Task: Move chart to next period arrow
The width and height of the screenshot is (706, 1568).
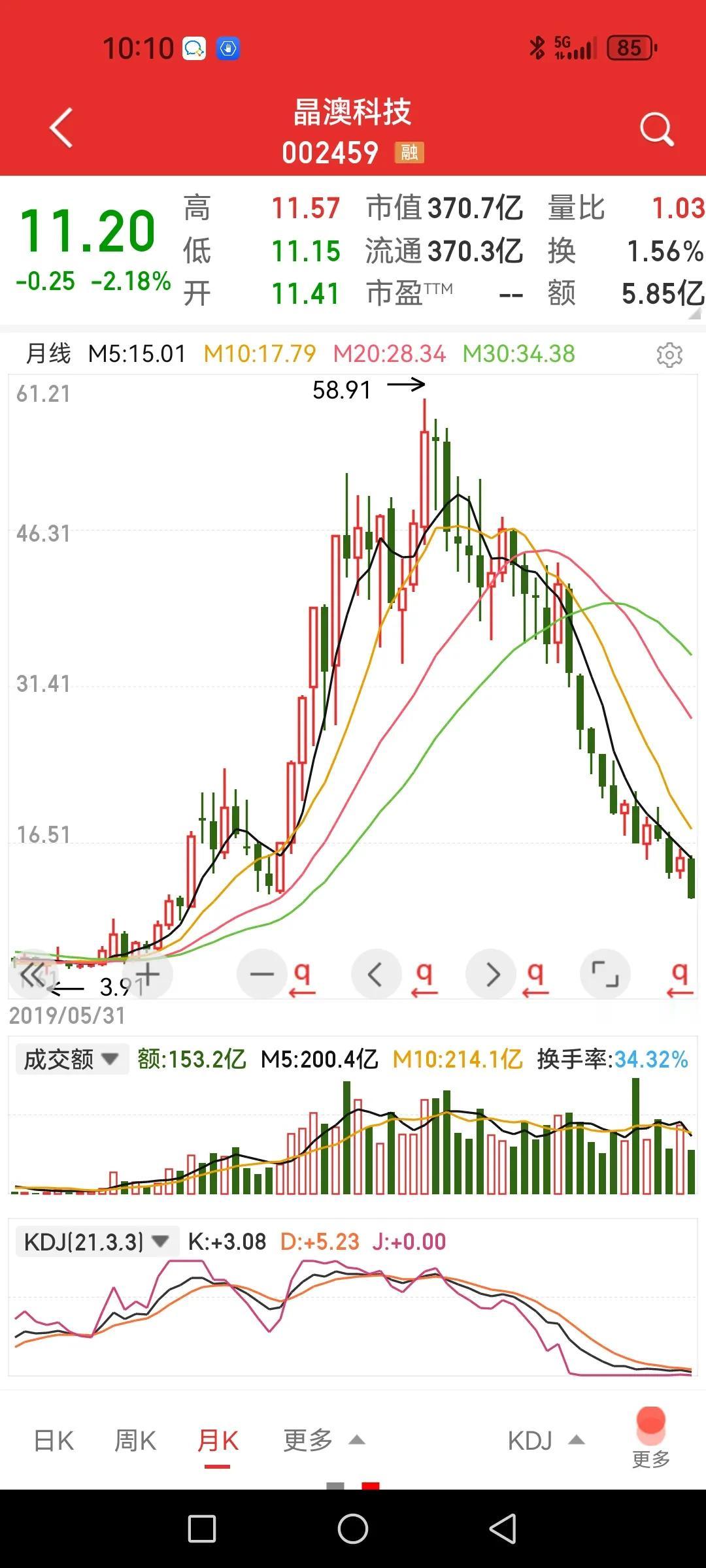Action: (491, 975)
